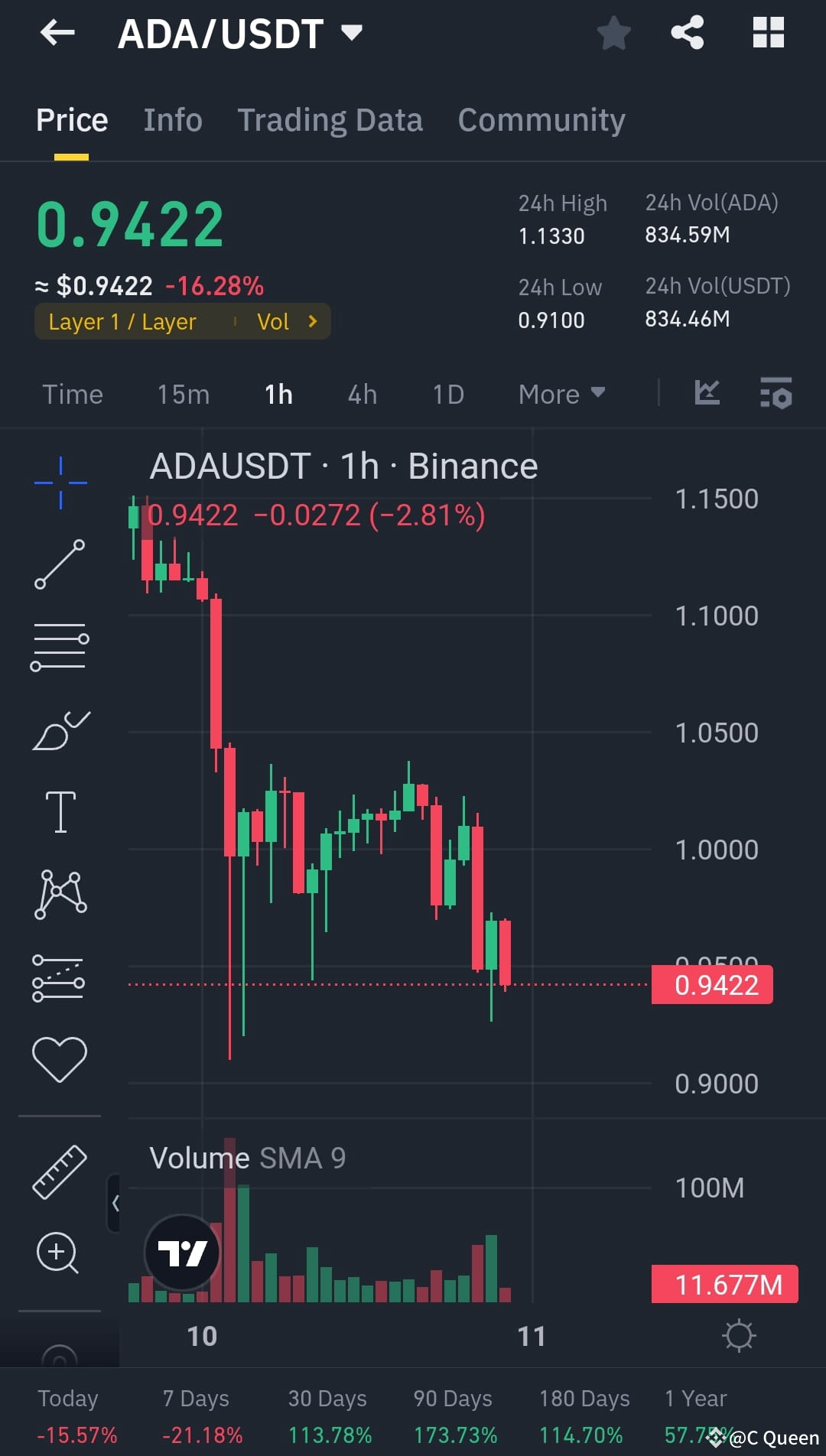Image resolution: width=826 pixels, height=1456 pixels.
Task: Select the crosshair tool
Action: pos(60,481)
